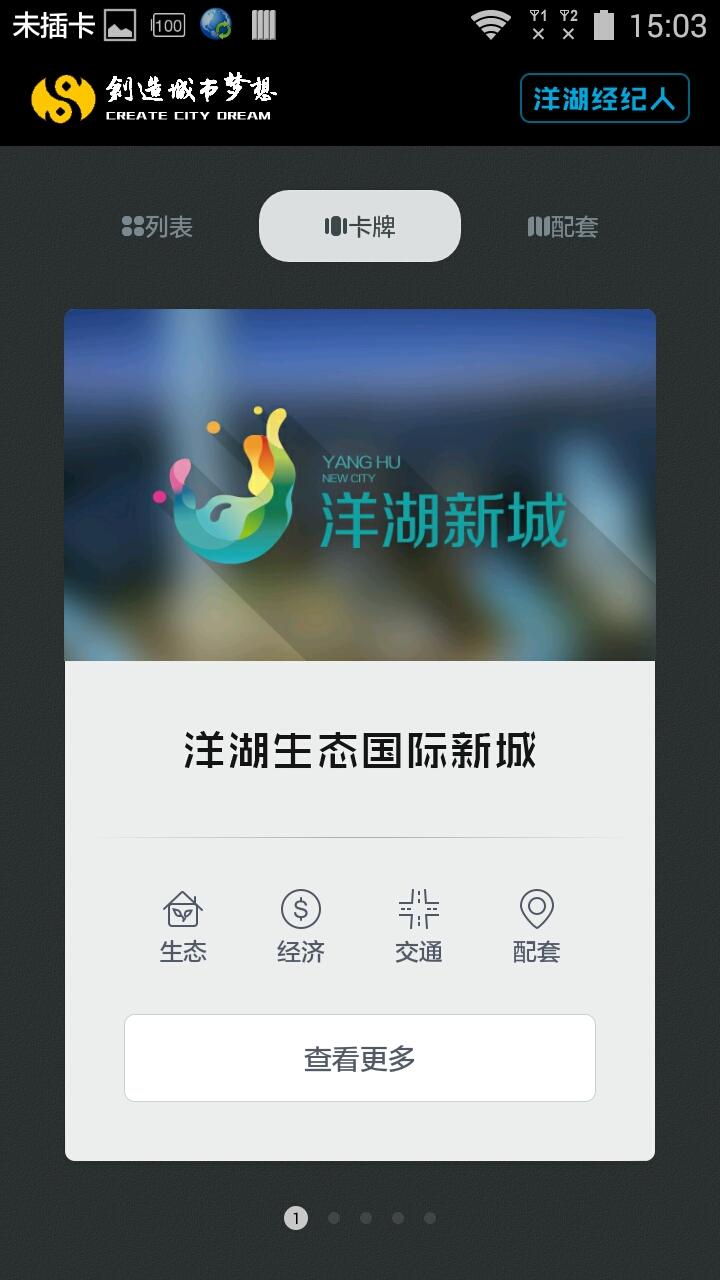
Task: Select the second pagination dot
Action: pos(333,1217)
